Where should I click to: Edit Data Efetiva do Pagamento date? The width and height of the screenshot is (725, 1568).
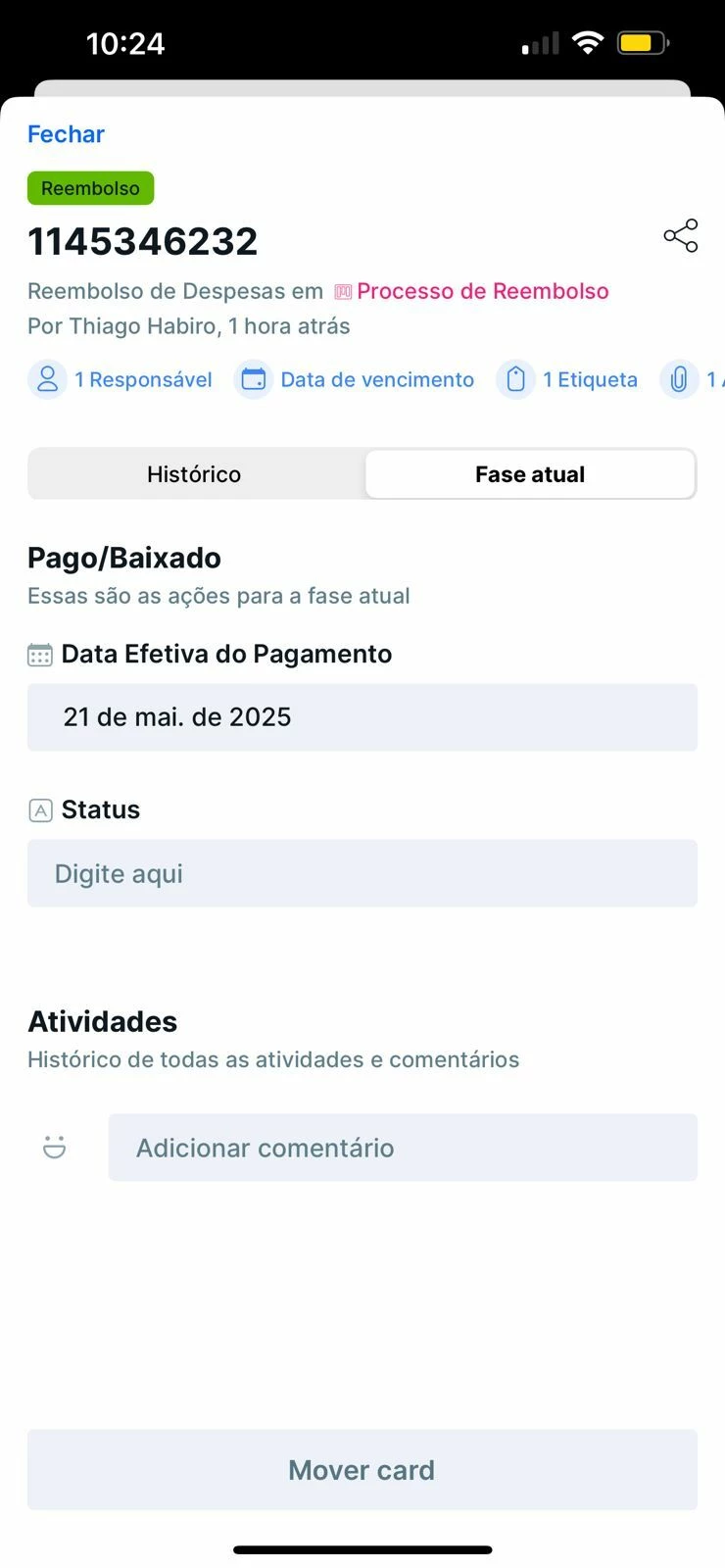pyautogui.click(x=362, y=717)
